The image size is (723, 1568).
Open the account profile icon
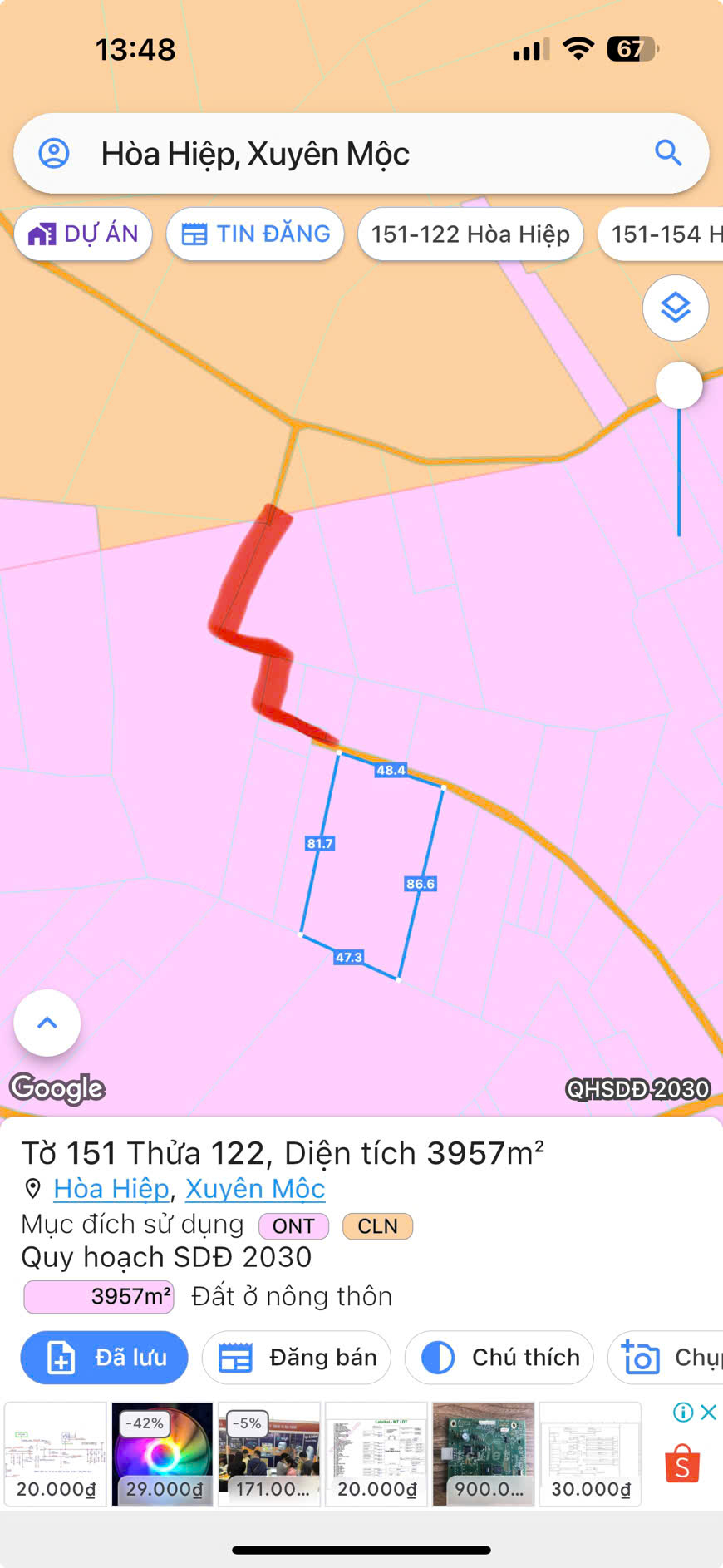pos(55,154)
